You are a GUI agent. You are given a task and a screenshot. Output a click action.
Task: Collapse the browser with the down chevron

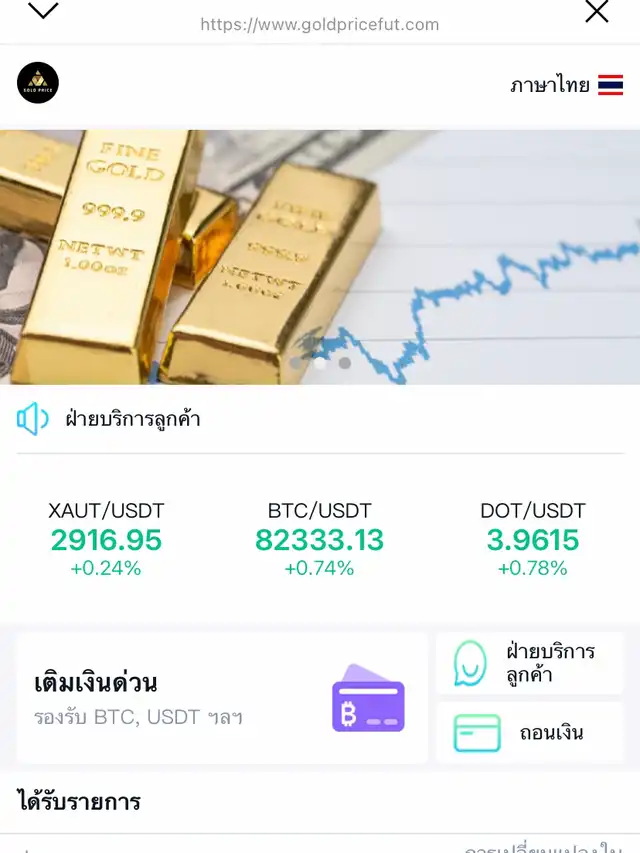pos(43,12)
